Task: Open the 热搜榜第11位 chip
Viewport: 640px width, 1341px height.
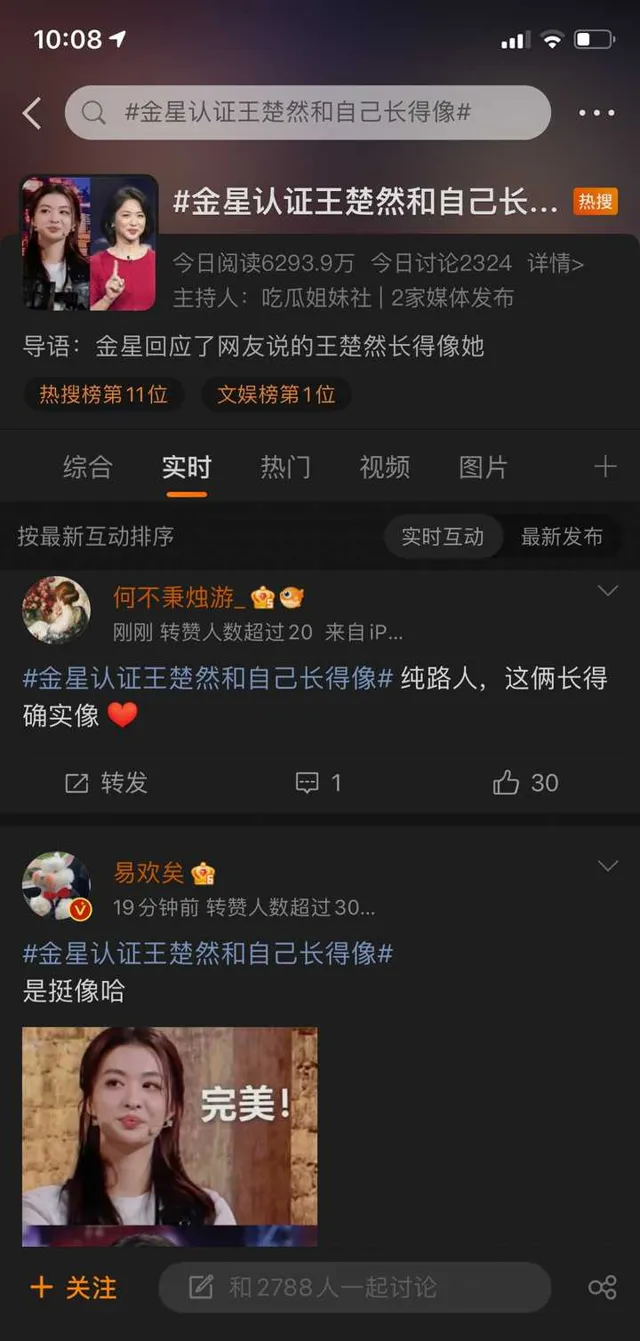Action: coord(103,394)
